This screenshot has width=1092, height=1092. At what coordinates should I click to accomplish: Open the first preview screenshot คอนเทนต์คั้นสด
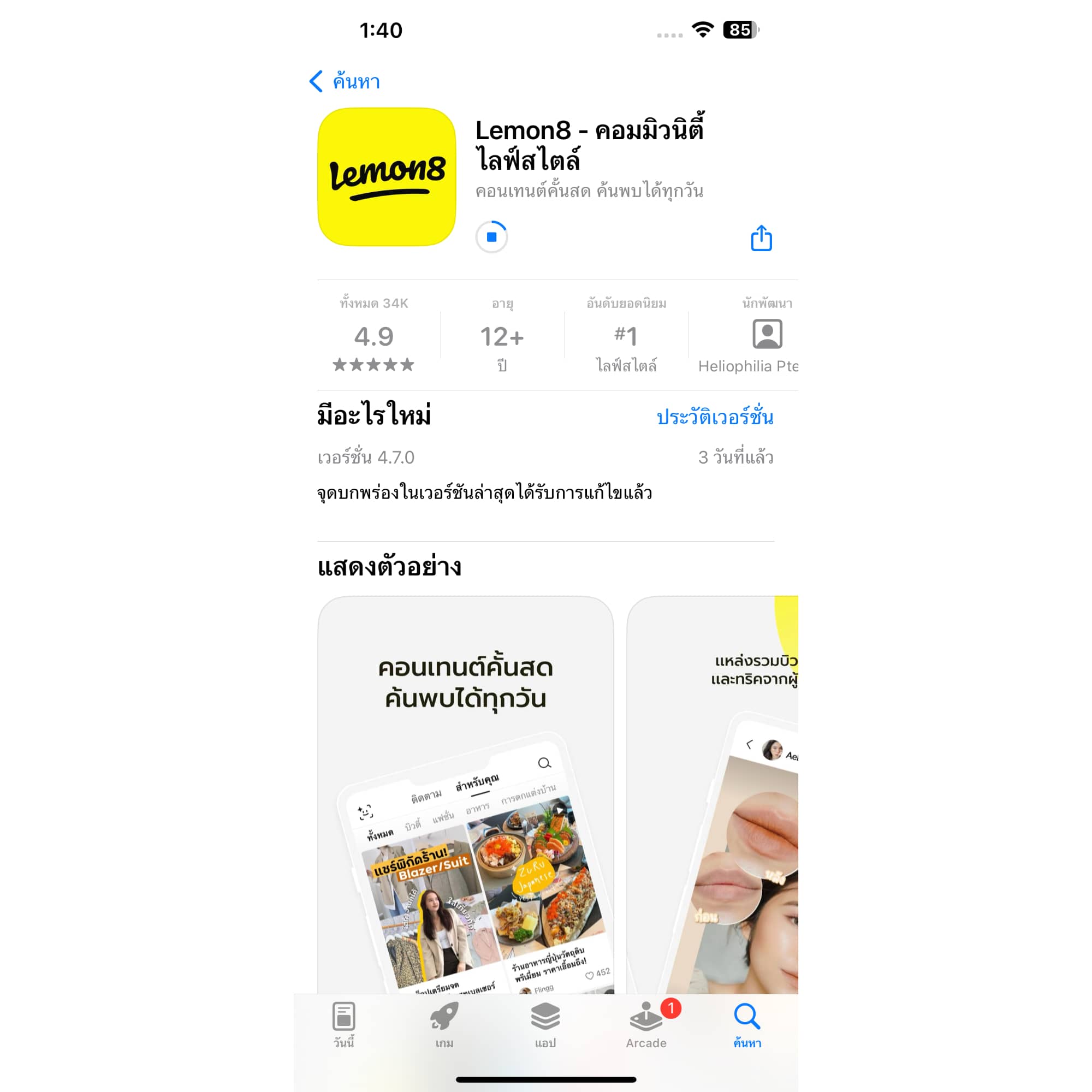465,791
